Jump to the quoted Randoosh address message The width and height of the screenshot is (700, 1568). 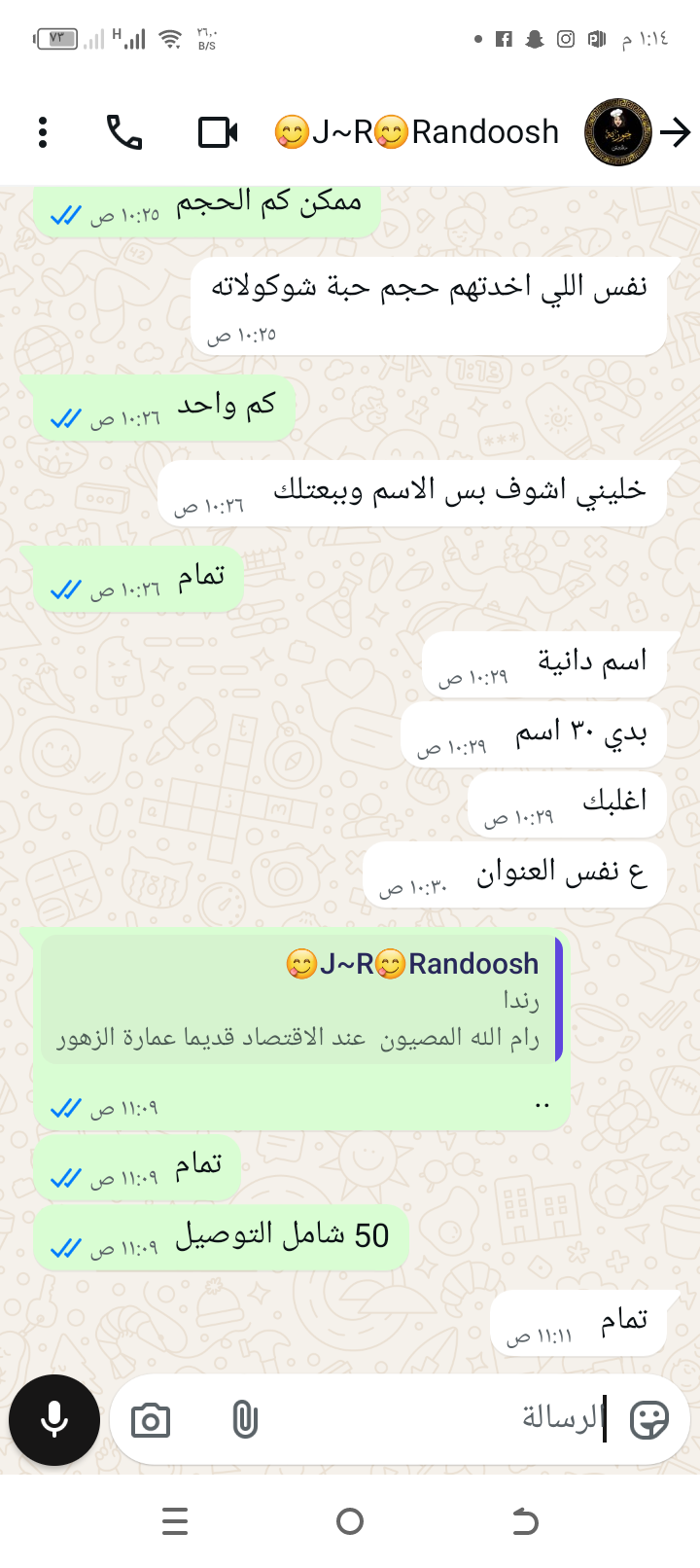301,1000
